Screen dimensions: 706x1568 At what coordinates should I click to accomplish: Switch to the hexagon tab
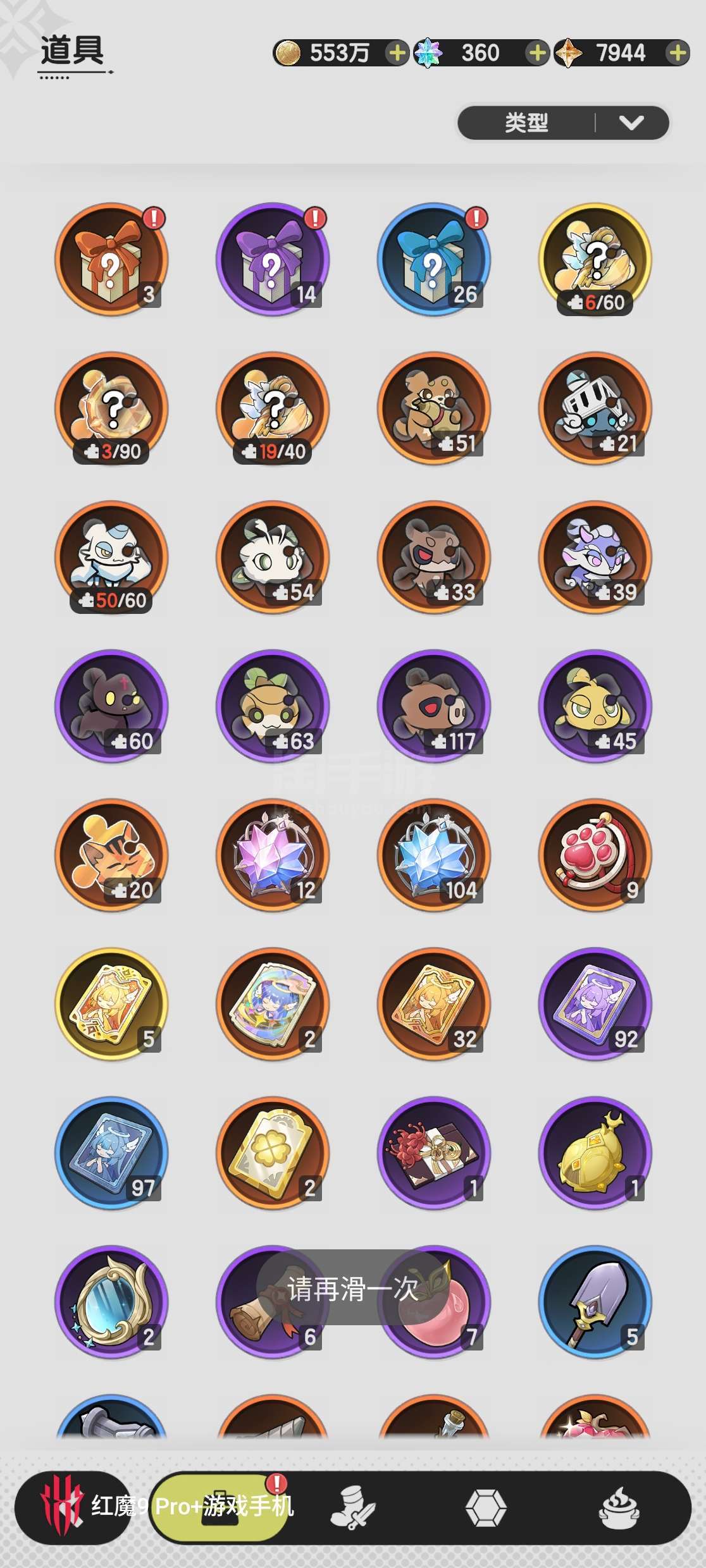coord(486,1508)
